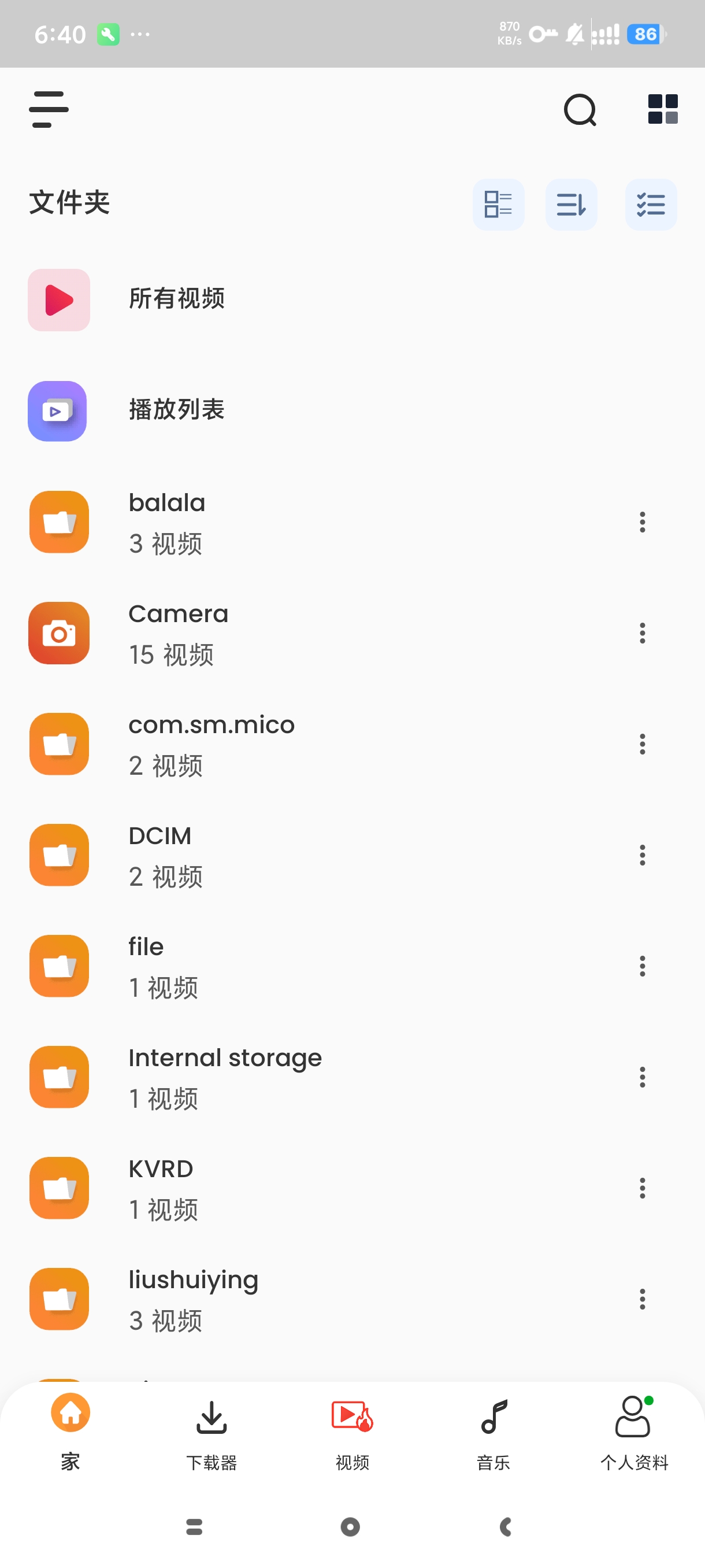
Task: Tap the system back button
Action: (x=506, y=1526)
